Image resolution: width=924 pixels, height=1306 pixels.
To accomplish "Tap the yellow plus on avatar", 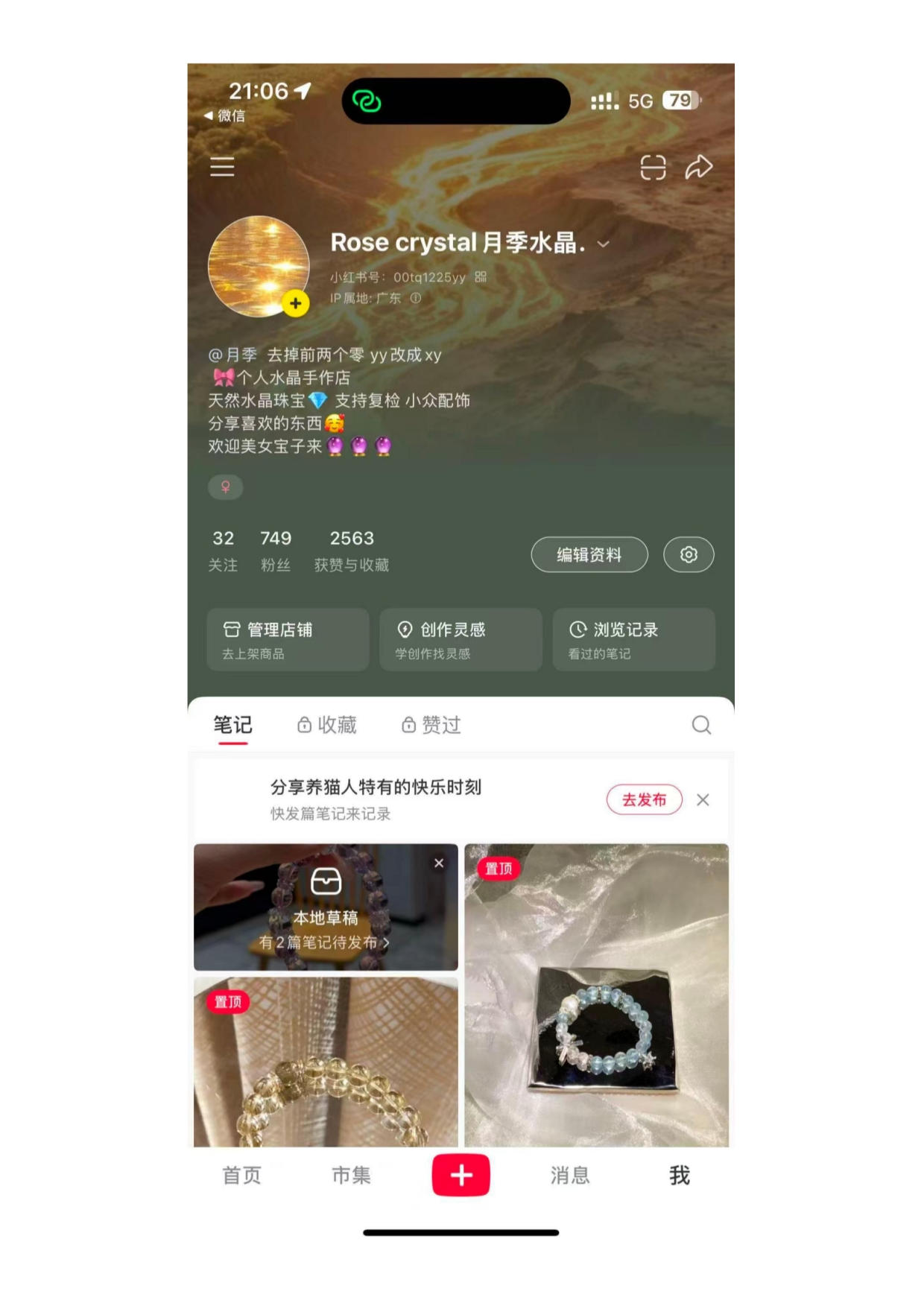I will click(296, 303).
